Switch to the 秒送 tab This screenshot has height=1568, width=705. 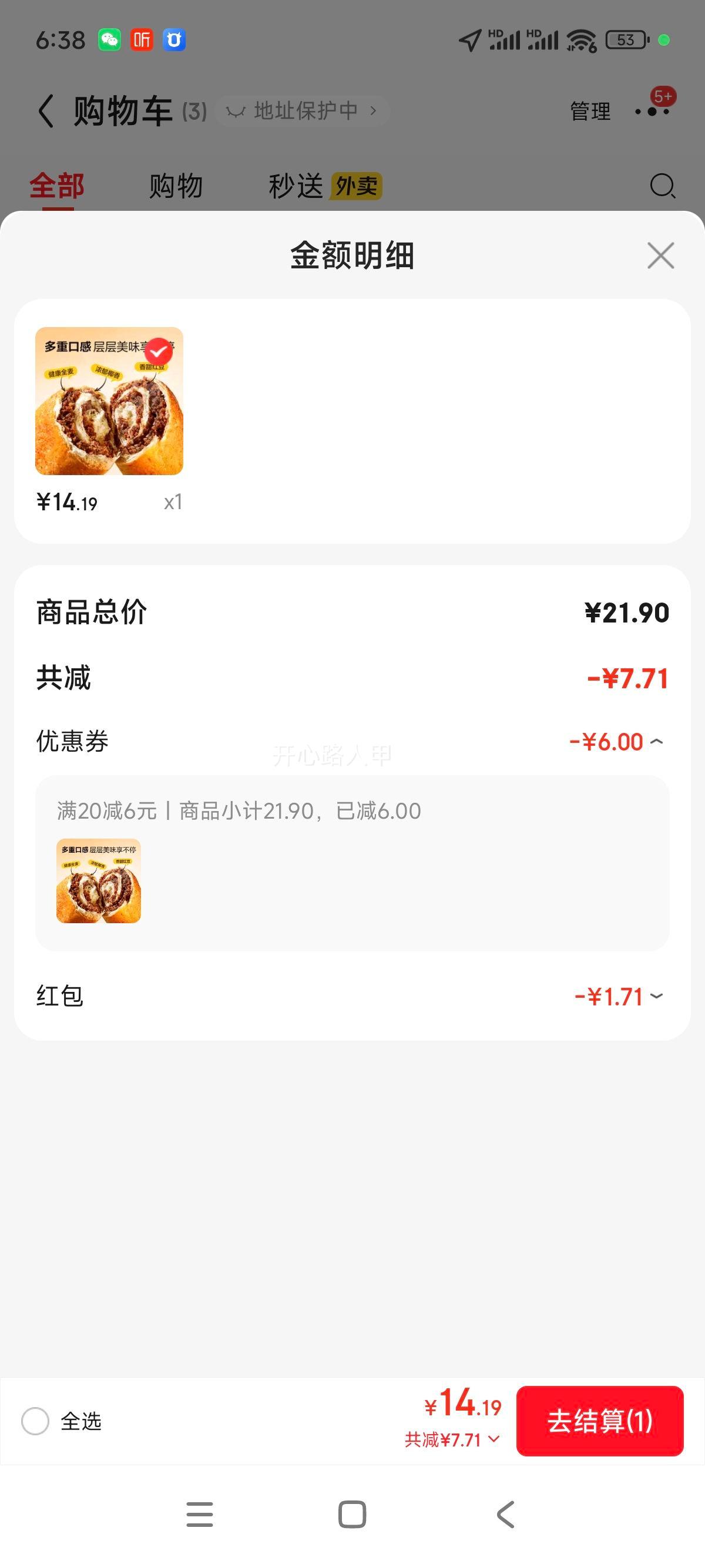(x=297, y=186)
